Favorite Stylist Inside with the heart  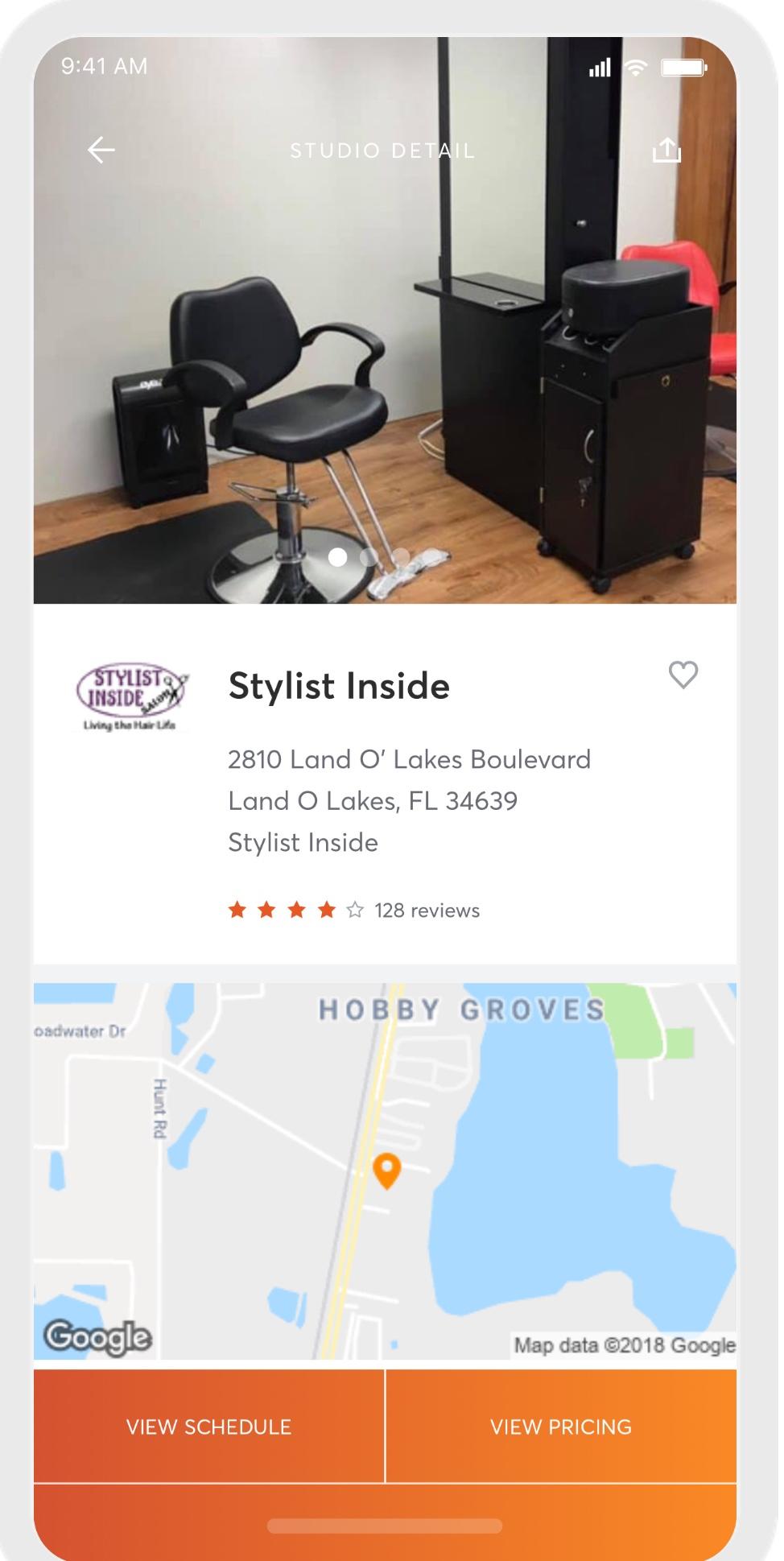pyautogui.click(x=683, y=675)
